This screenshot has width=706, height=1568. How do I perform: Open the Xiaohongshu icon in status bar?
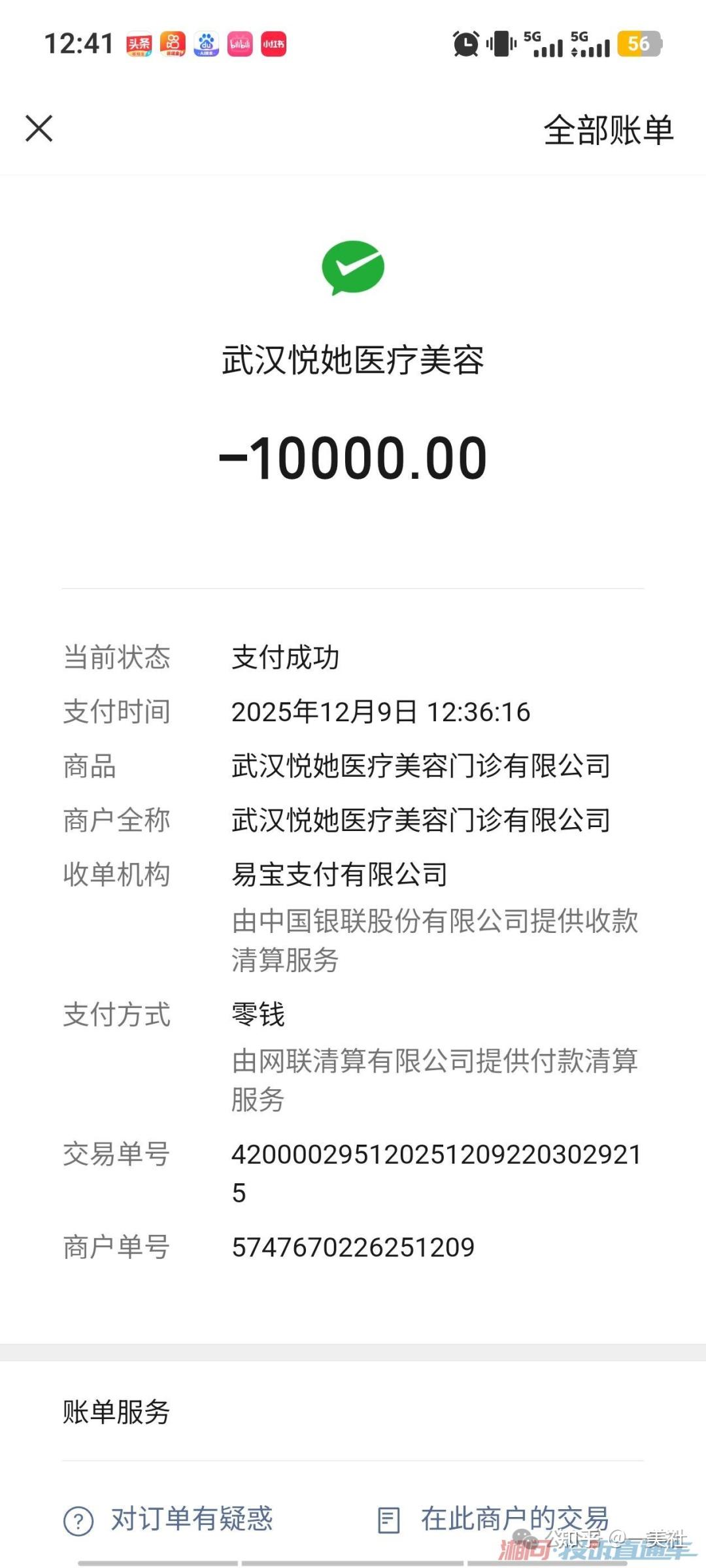(x=273, y=44)
